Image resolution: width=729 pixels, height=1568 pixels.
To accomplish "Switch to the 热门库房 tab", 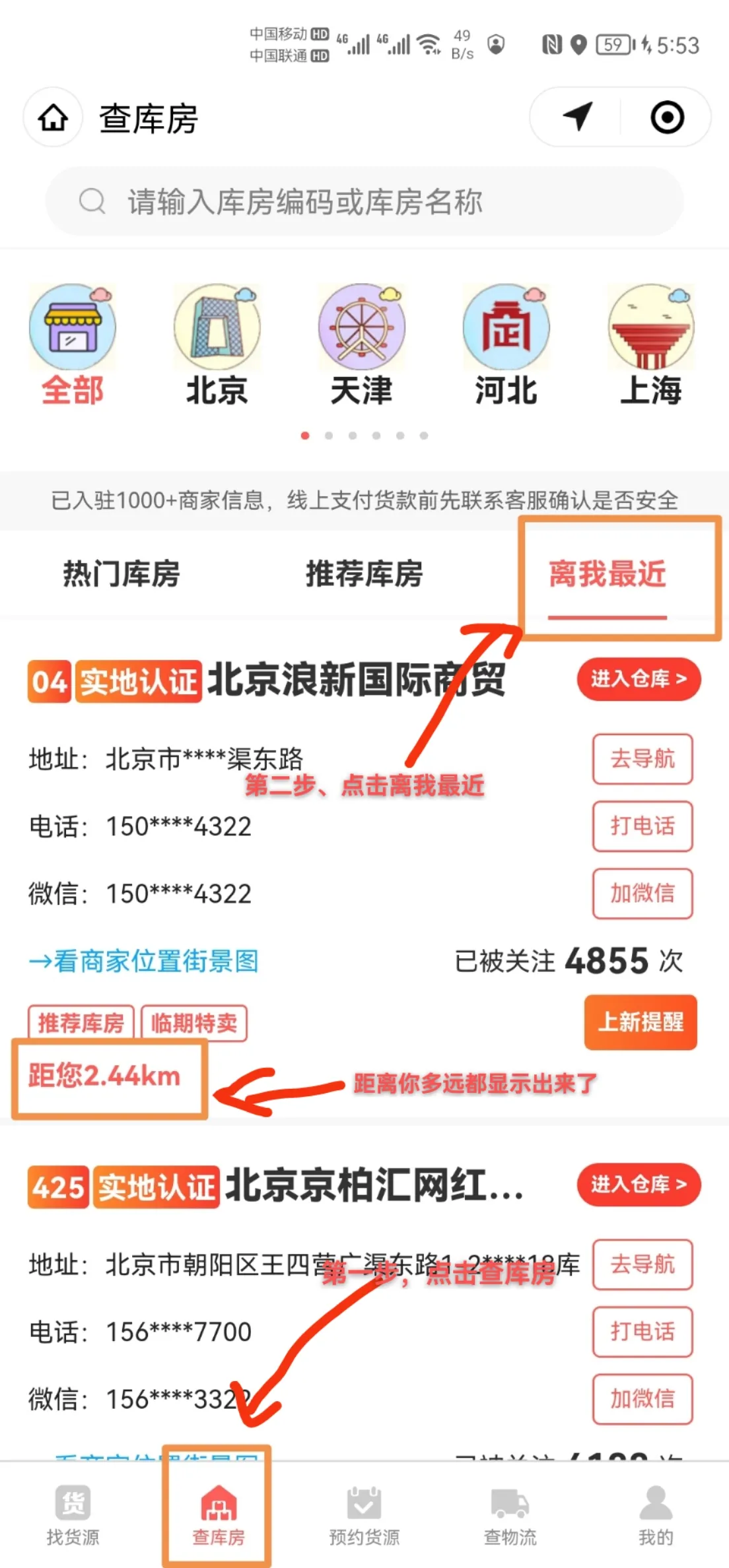I will coord(121,573).
